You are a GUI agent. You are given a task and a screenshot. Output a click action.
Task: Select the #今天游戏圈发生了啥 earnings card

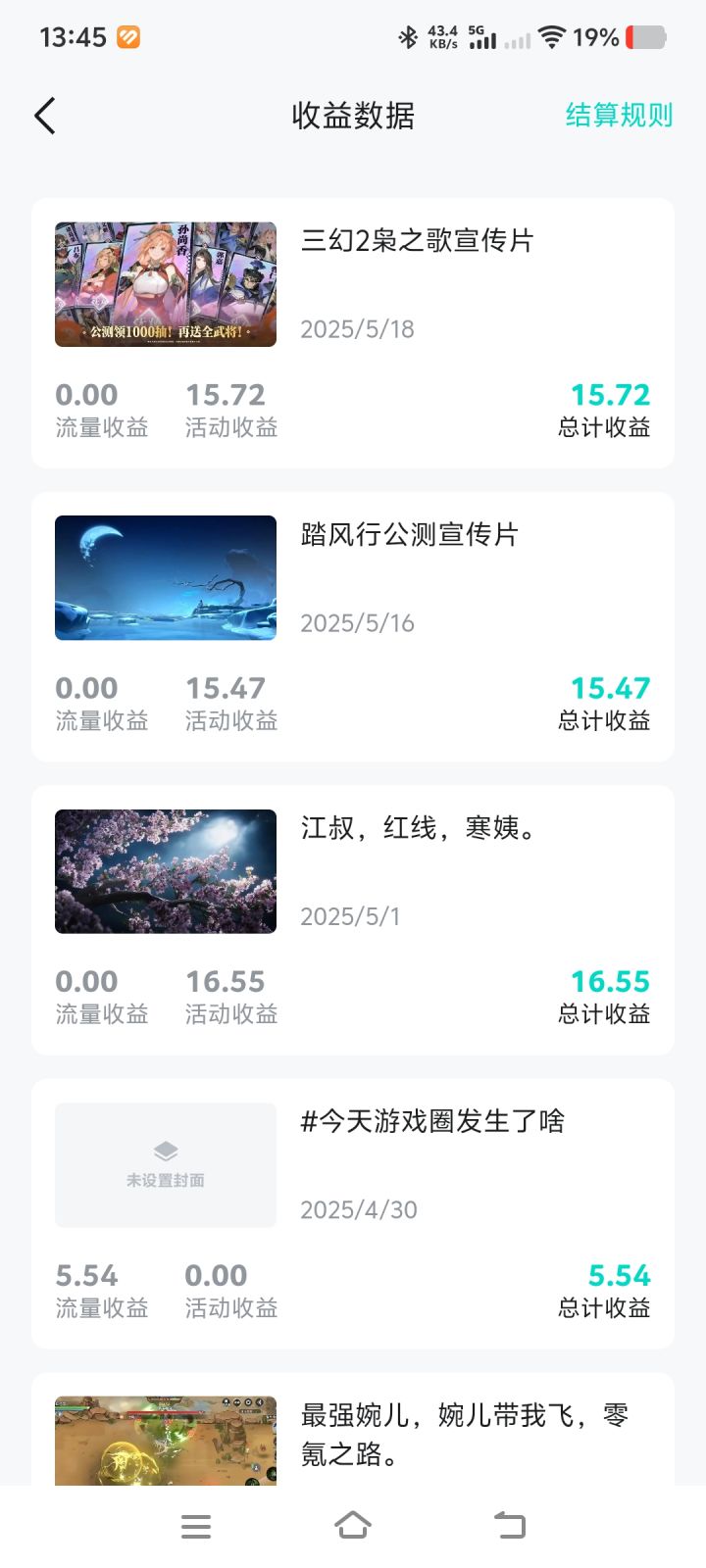(x=353, y=1213)
